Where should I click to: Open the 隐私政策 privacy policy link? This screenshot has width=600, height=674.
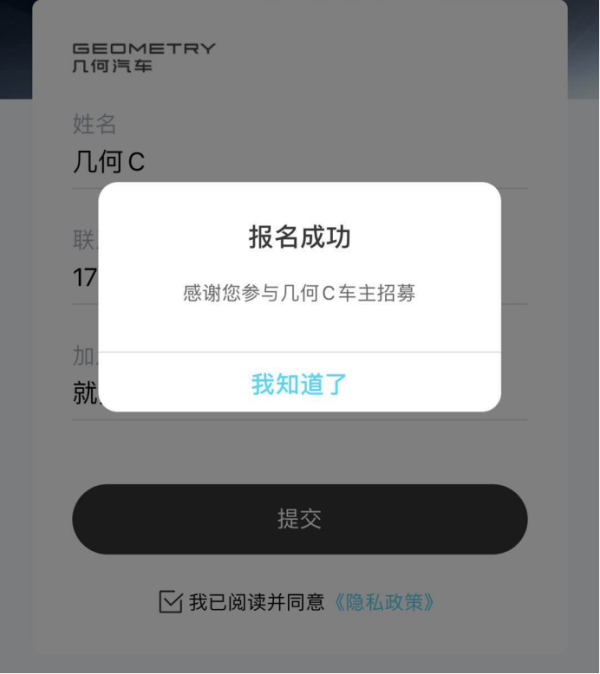385,602
